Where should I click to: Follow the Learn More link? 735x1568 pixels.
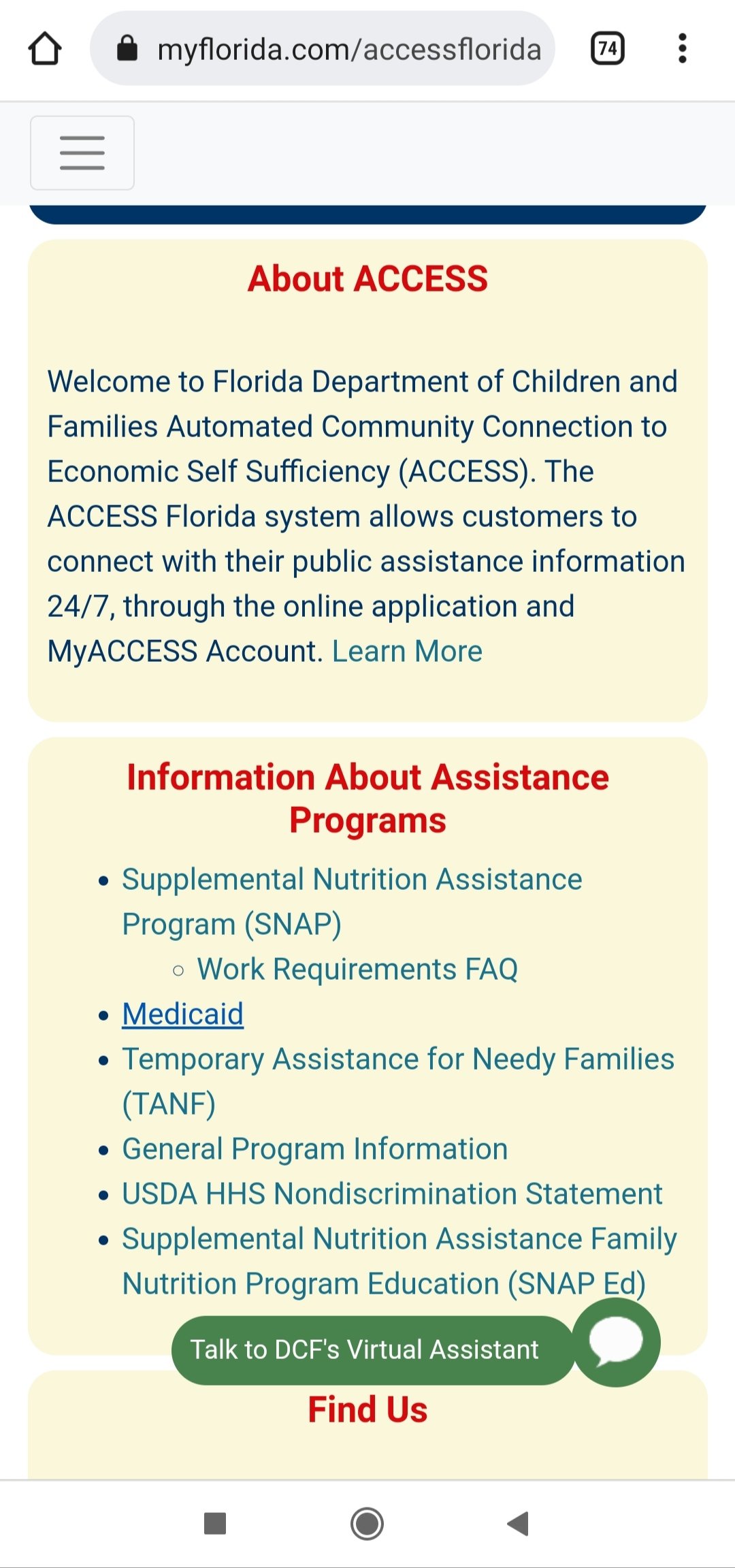[407, 652]
